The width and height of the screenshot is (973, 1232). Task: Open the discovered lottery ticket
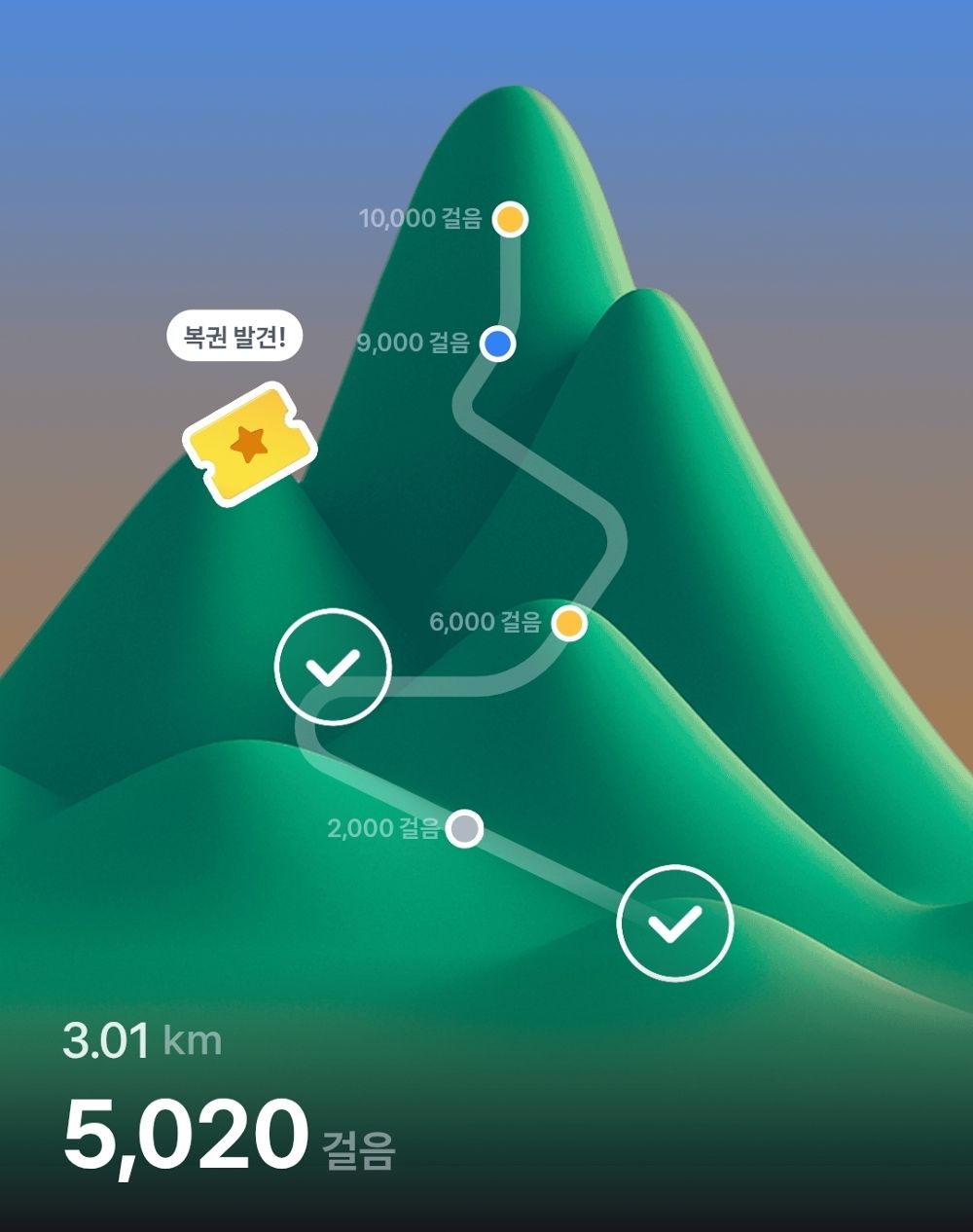250,444
